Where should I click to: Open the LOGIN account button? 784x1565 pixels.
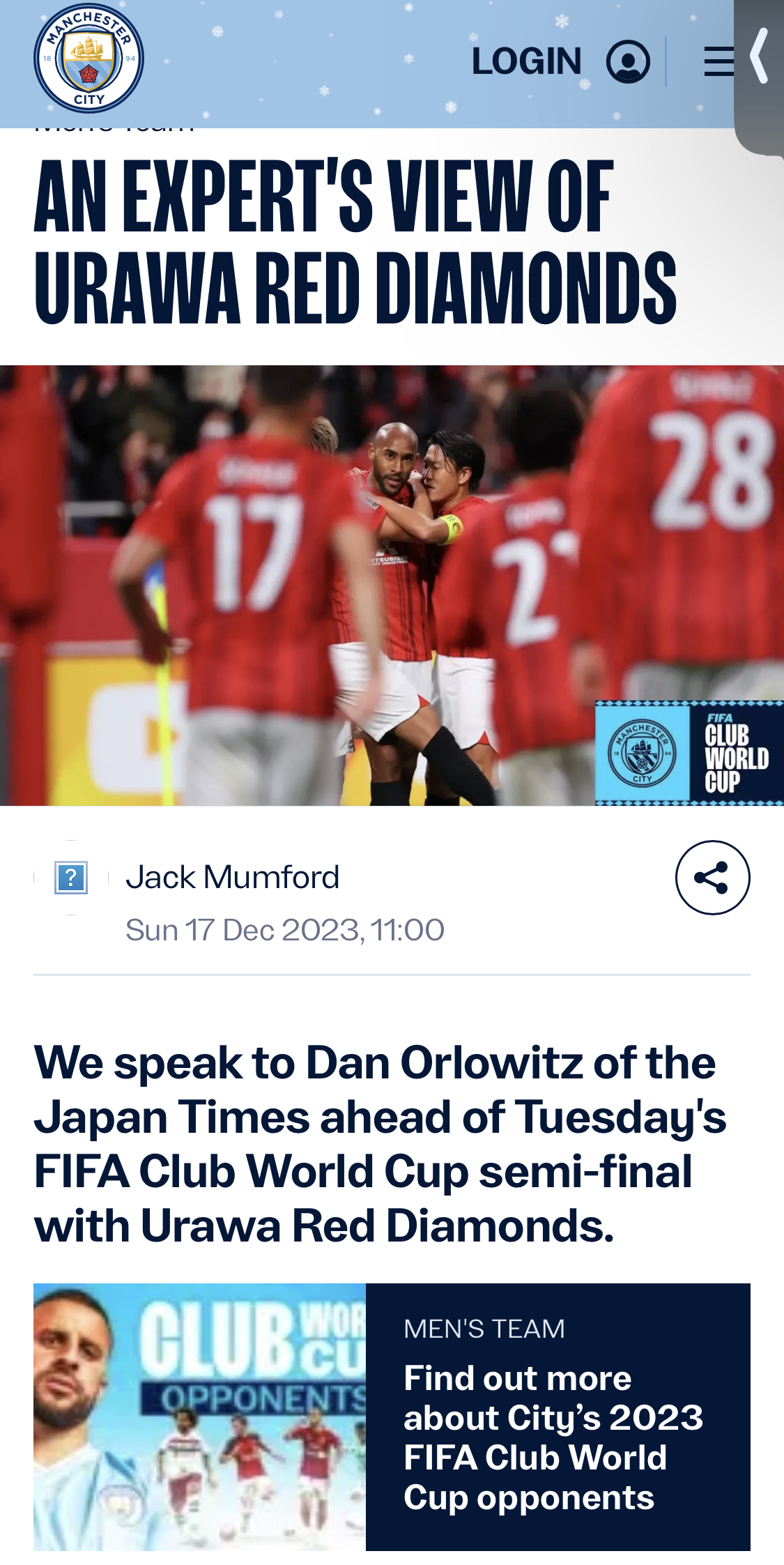tap(560, 61)
